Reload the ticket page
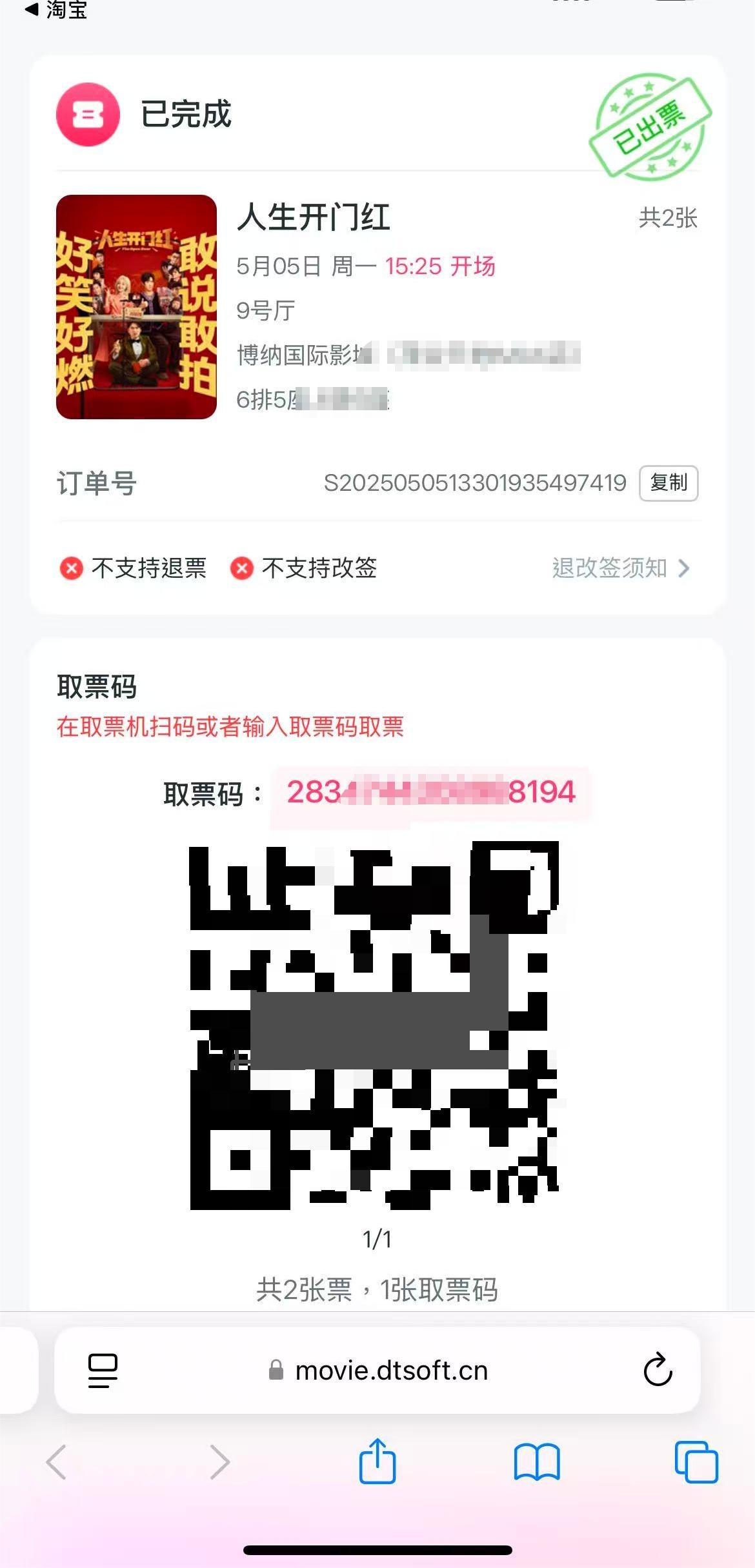The image size is (755, 1568). (658, 1369)
